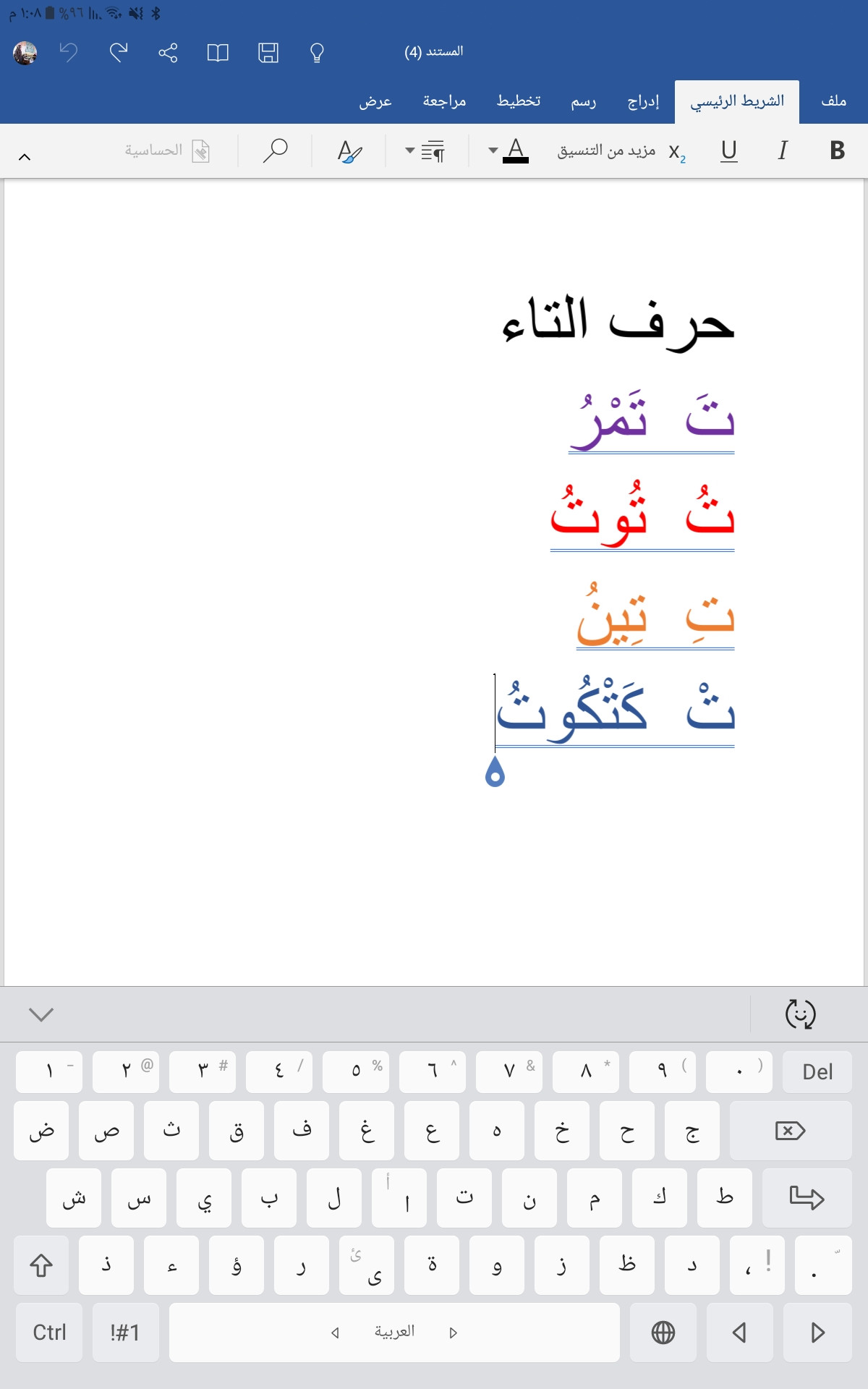Screen dimensions: 868x1389
Task: Tap the Del key on keyboard
Action: pyautogui.click(x=817, y=1071)
